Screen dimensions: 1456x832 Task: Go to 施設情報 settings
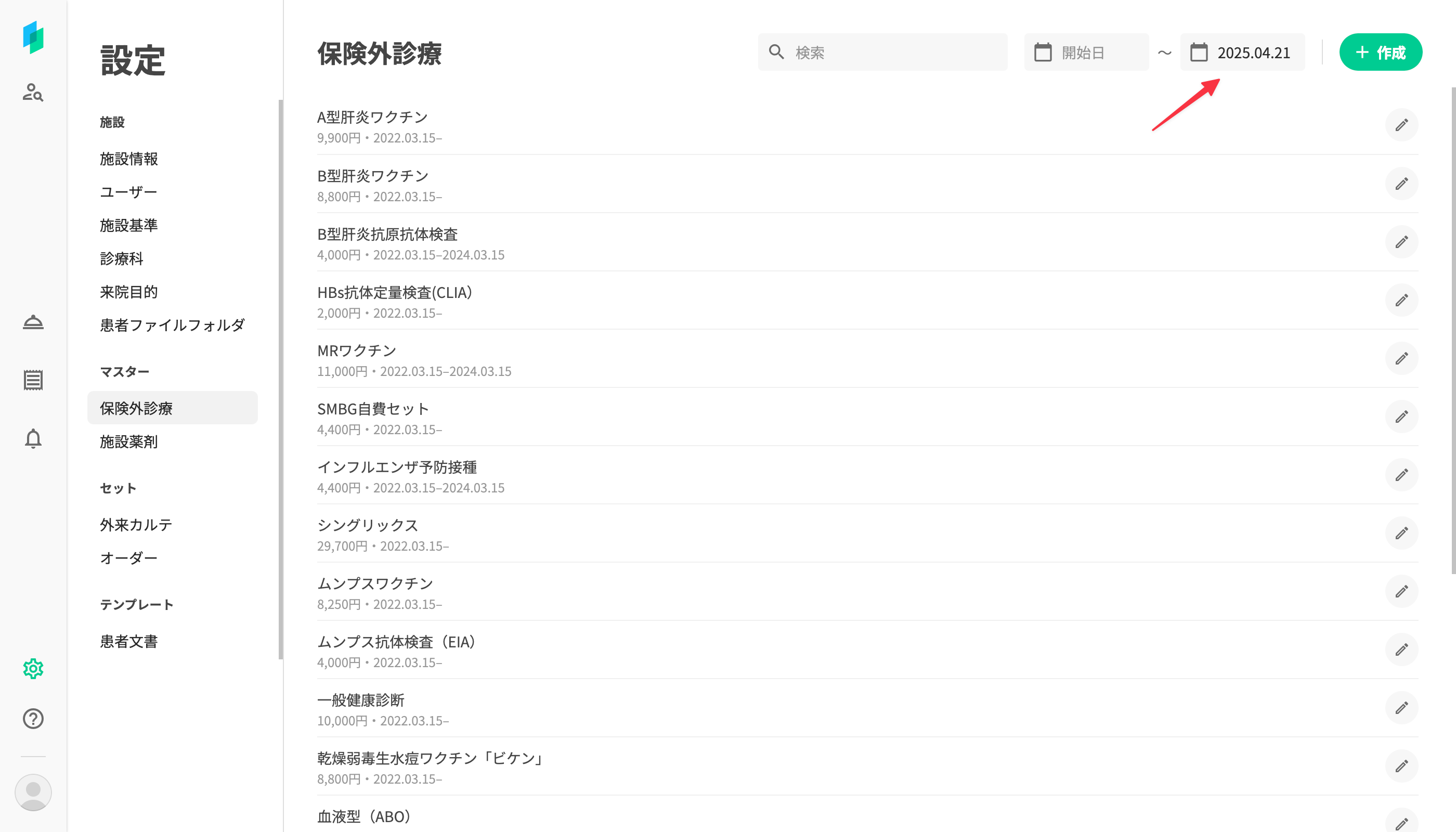(129, 159)
